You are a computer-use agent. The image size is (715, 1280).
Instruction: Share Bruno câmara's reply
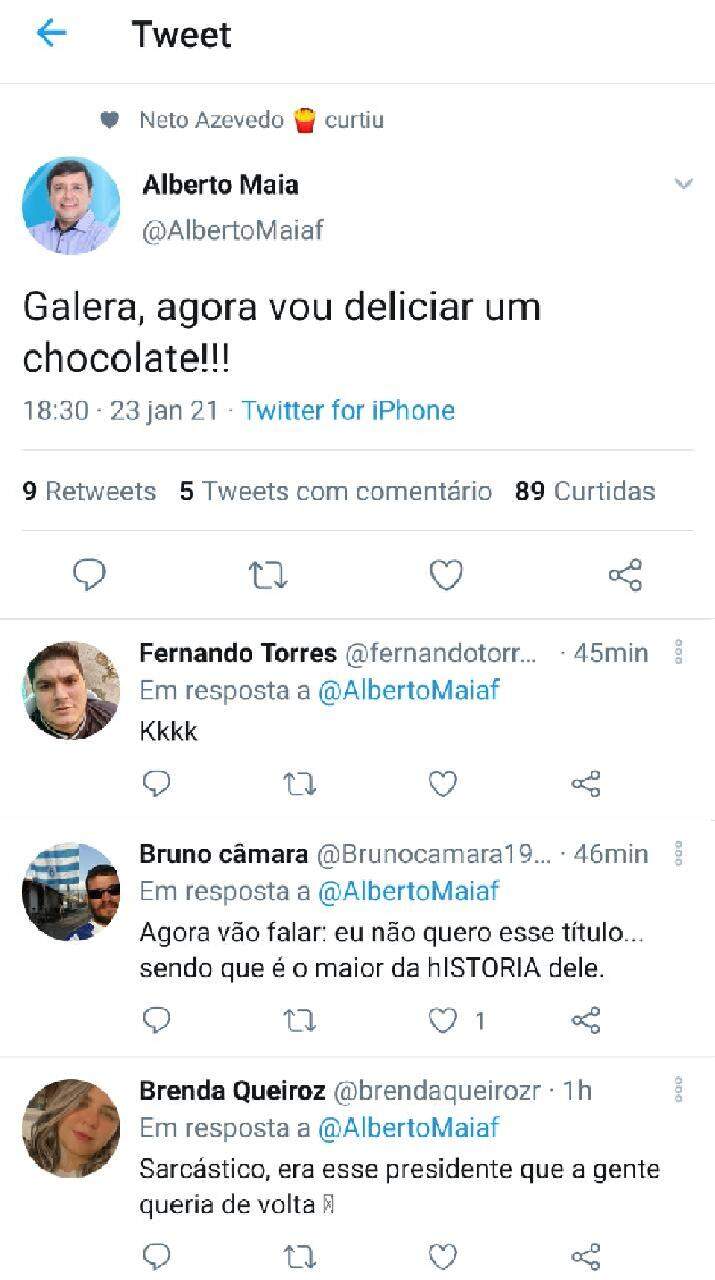tap(585, 1020)
